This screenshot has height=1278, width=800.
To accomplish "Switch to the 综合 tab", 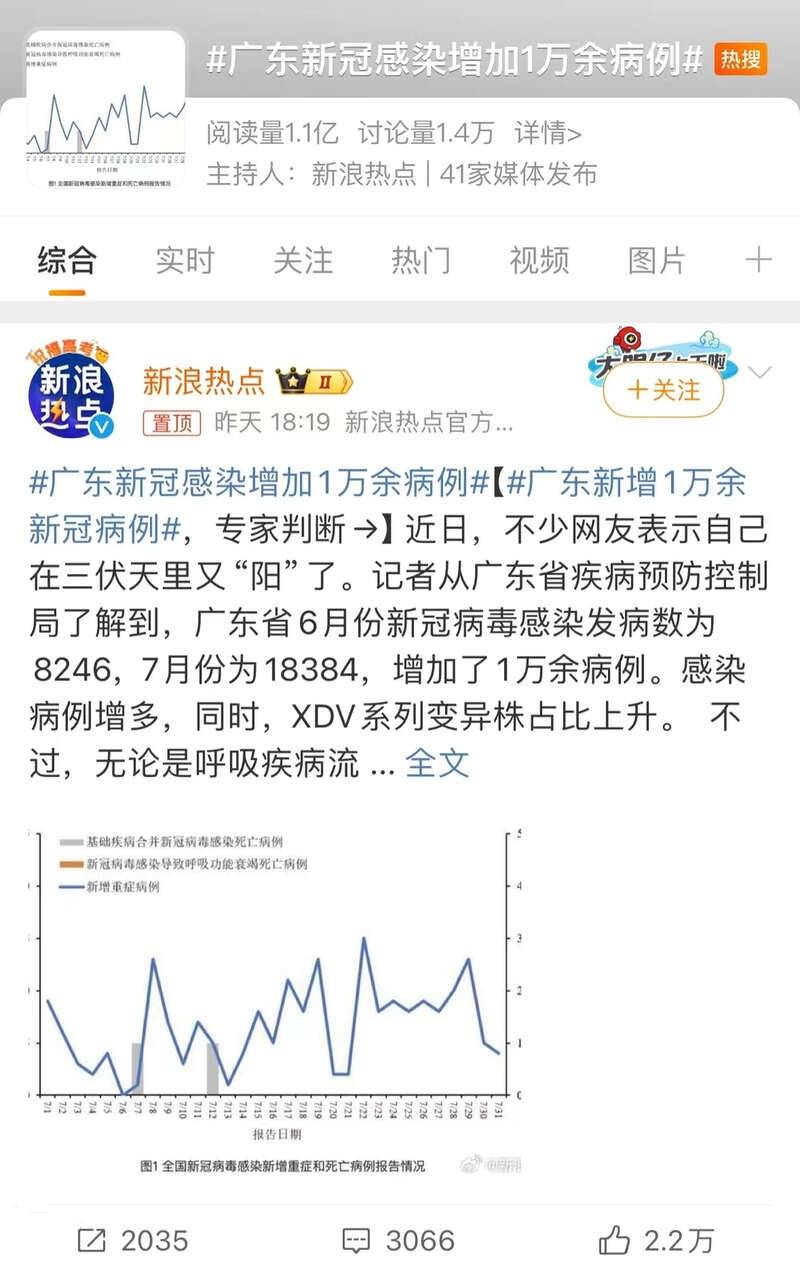I will coord(67,261).
